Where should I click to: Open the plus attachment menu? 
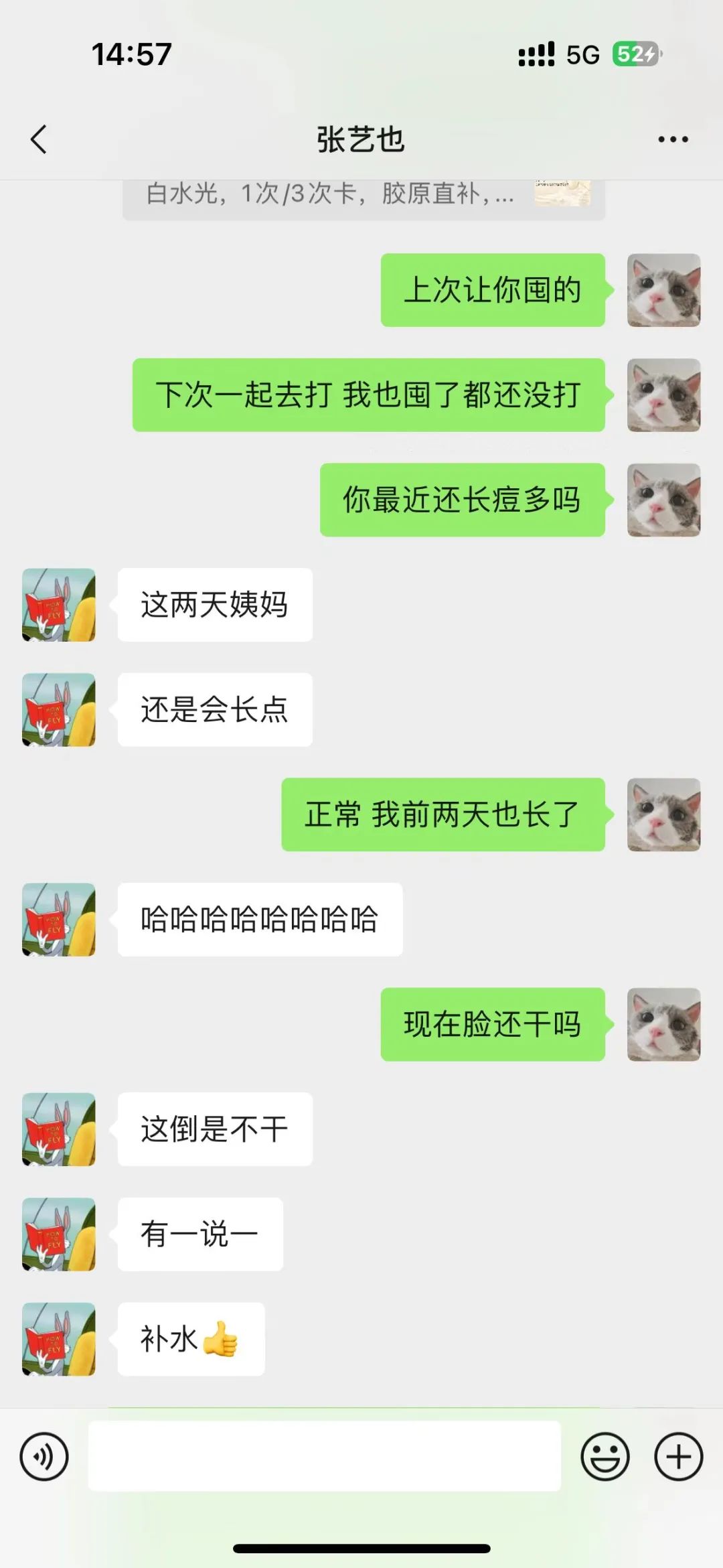(x=678, y=1457)
